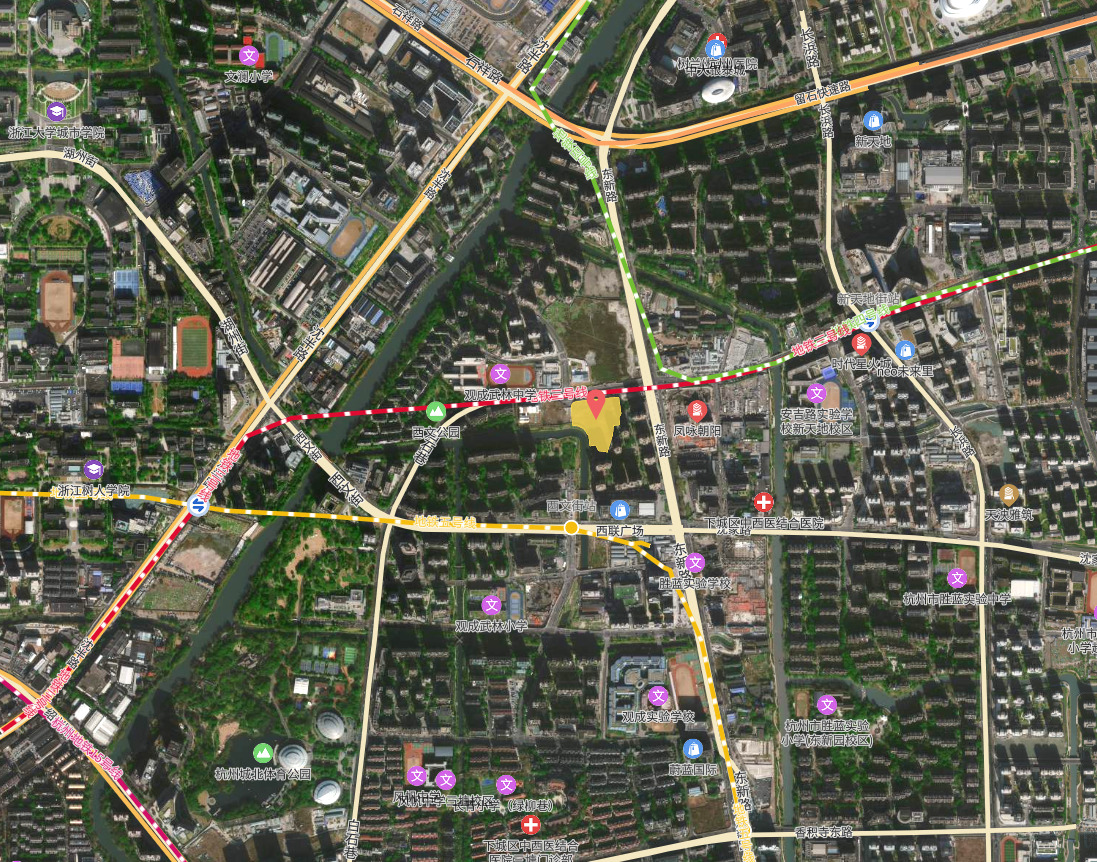Open the 新天地 shopping marker
1097x862 pixels.
coord(874,120)
